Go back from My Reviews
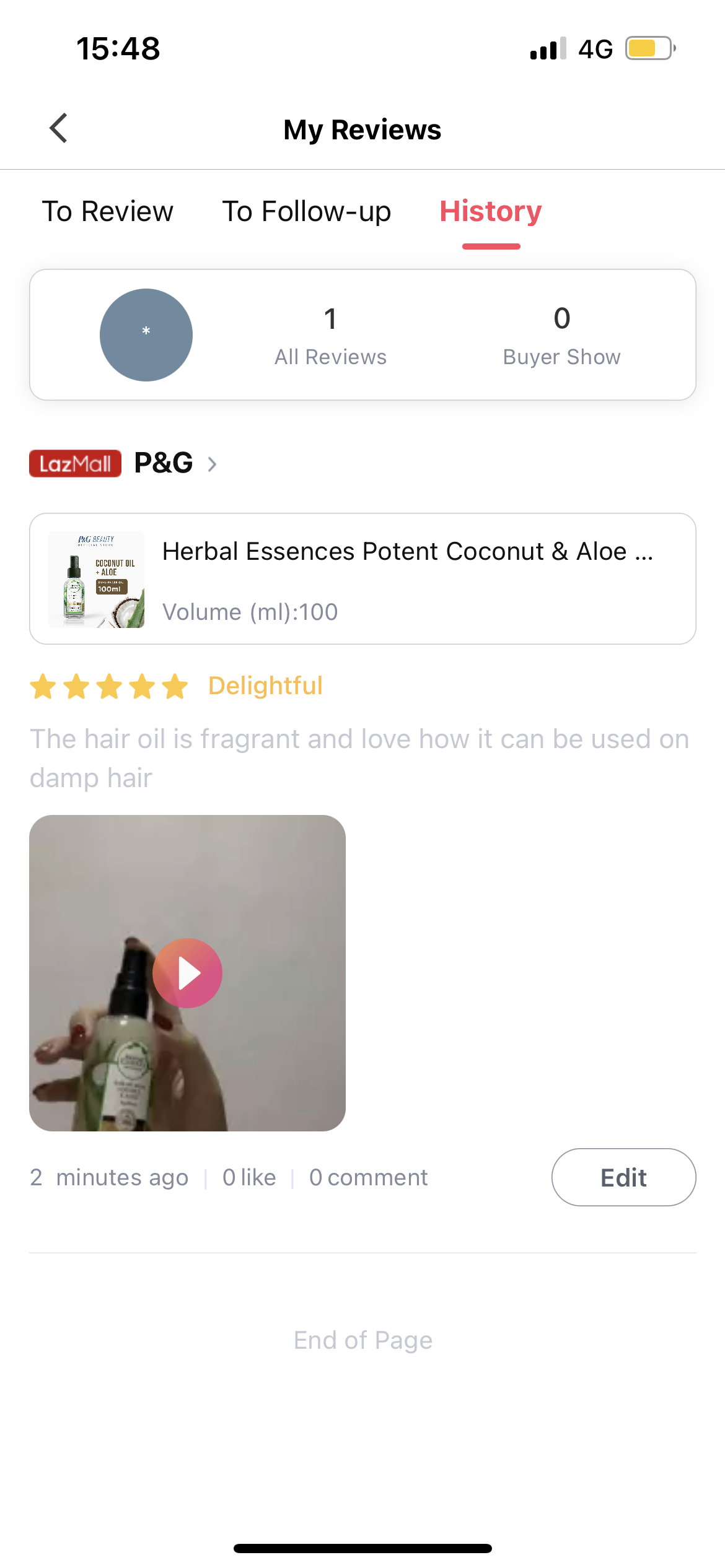725x1568 pixels. coord(59,129)
